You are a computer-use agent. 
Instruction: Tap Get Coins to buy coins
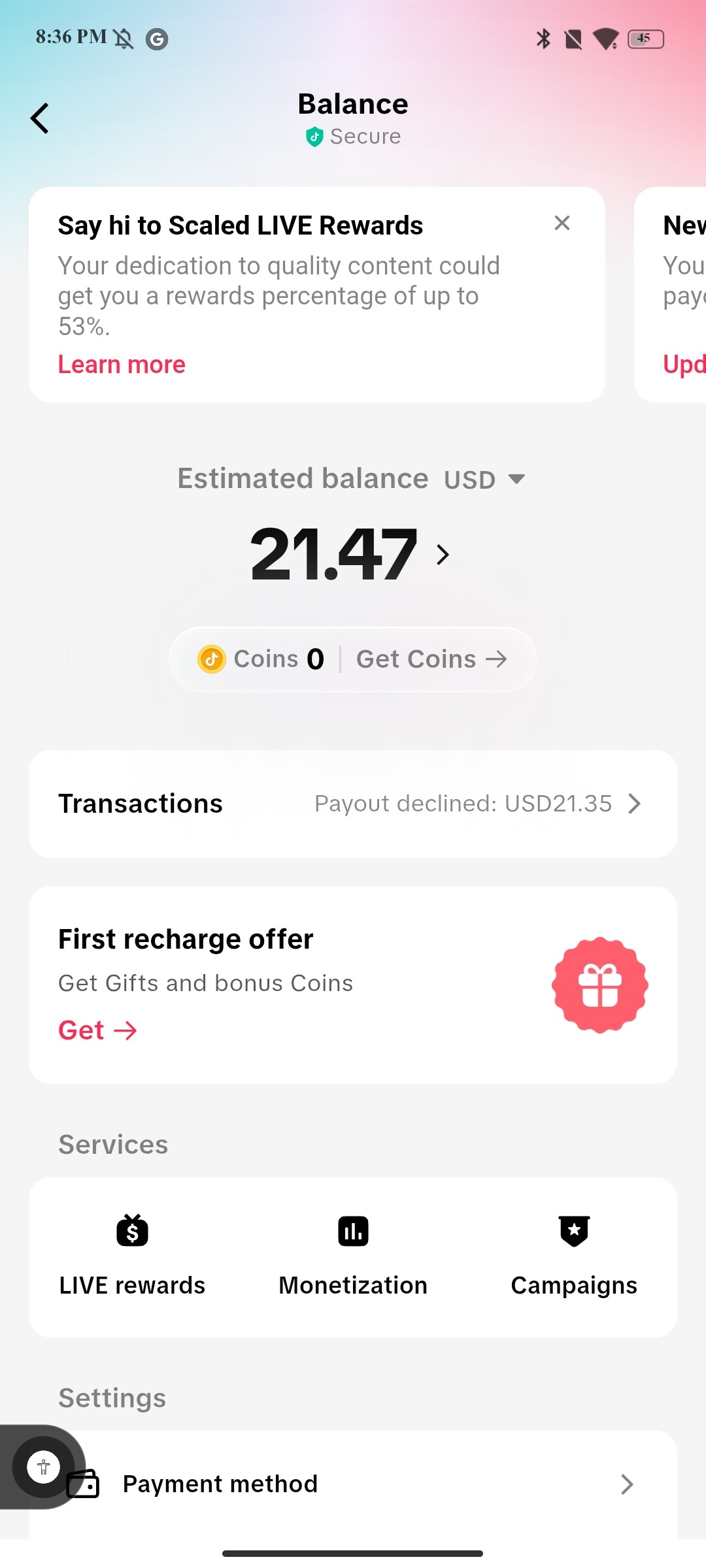click(431, 659)
